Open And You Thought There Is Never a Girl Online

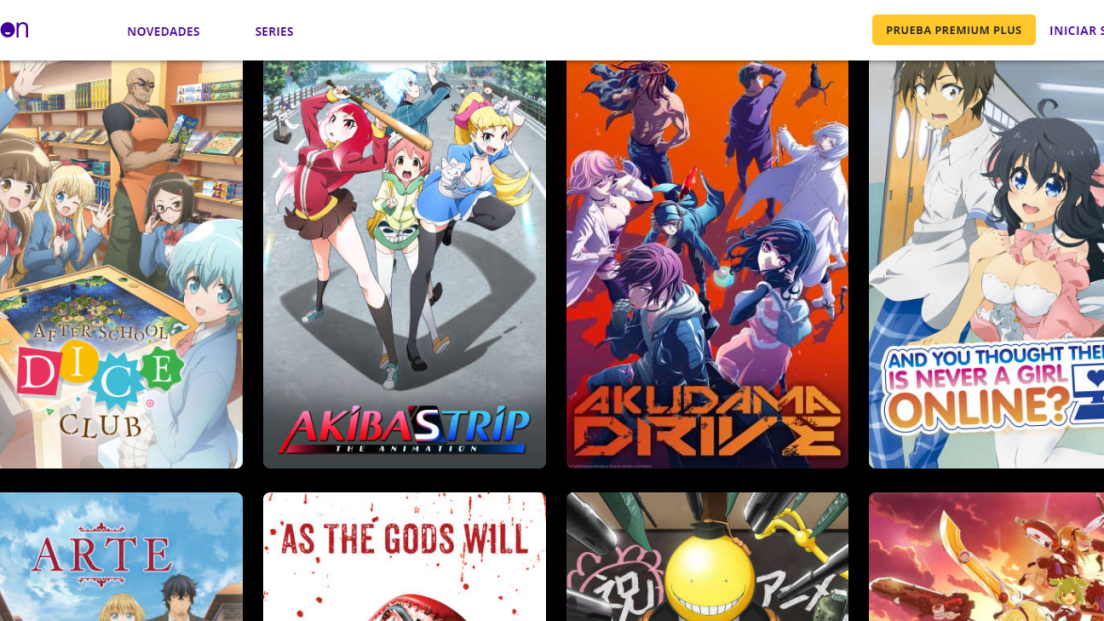tap(986, 264)
